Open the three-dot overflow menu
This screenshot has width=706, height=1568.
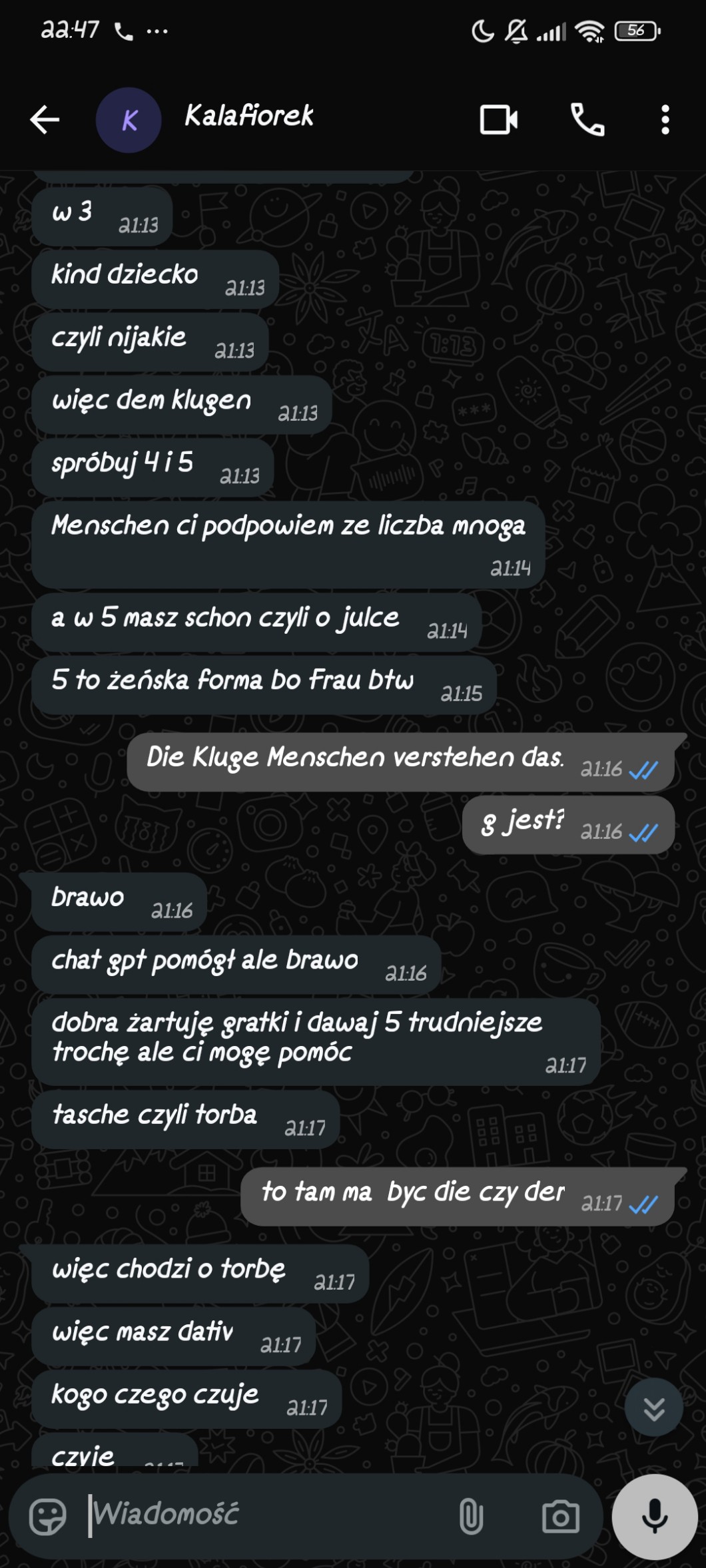click(x=665, y=121)
